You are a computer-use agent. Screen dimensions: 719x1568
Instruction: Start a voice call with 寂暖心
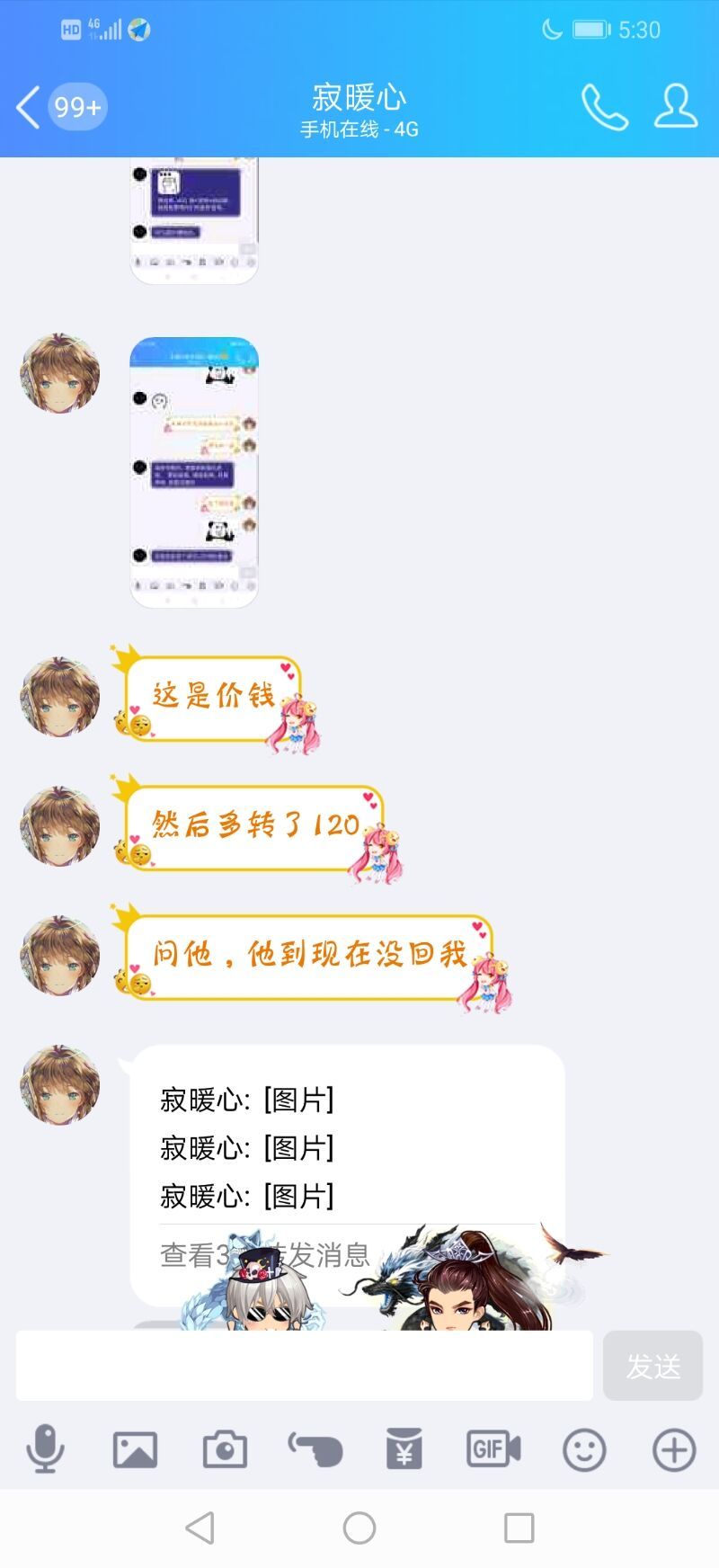tap(604, 108)
